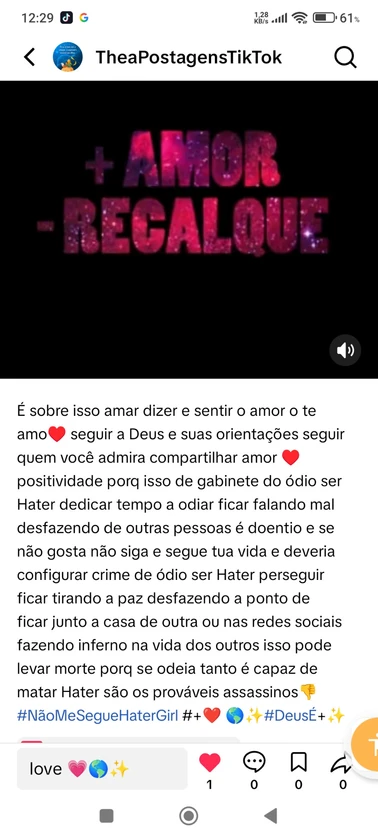Mute the video sound

(345, 350)
